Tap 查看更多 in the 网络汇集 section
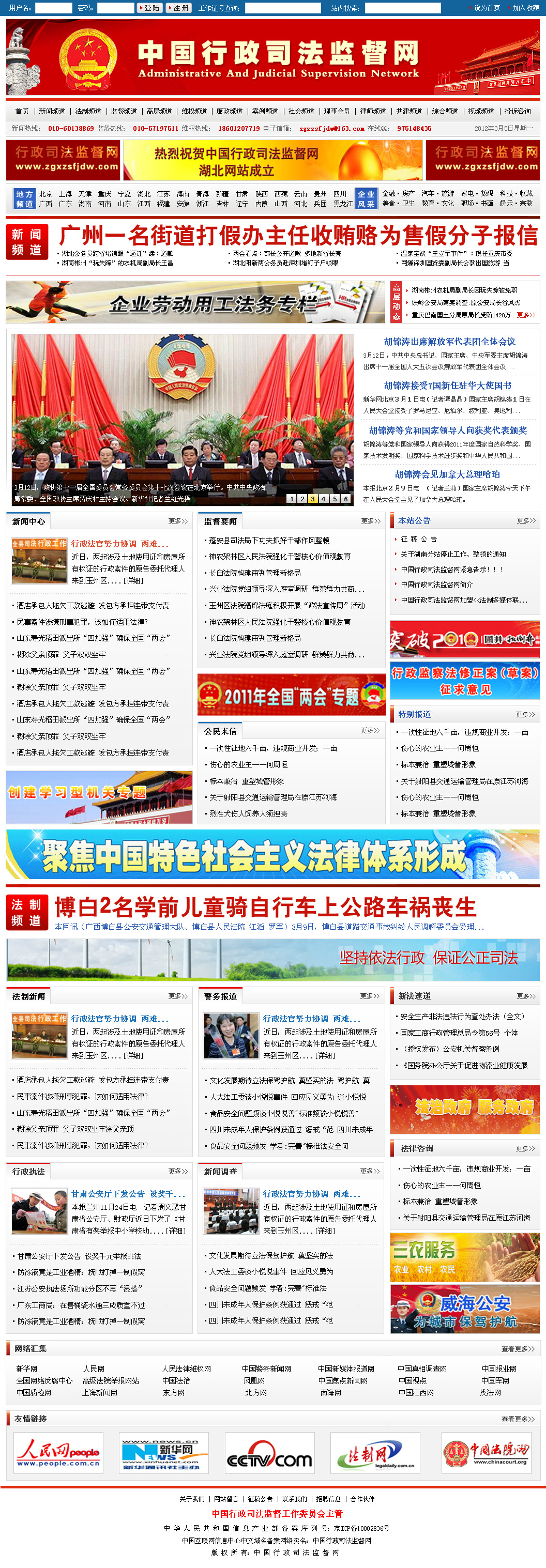The width and height of the screenshot is (546, 1568). click(518, 1349)
